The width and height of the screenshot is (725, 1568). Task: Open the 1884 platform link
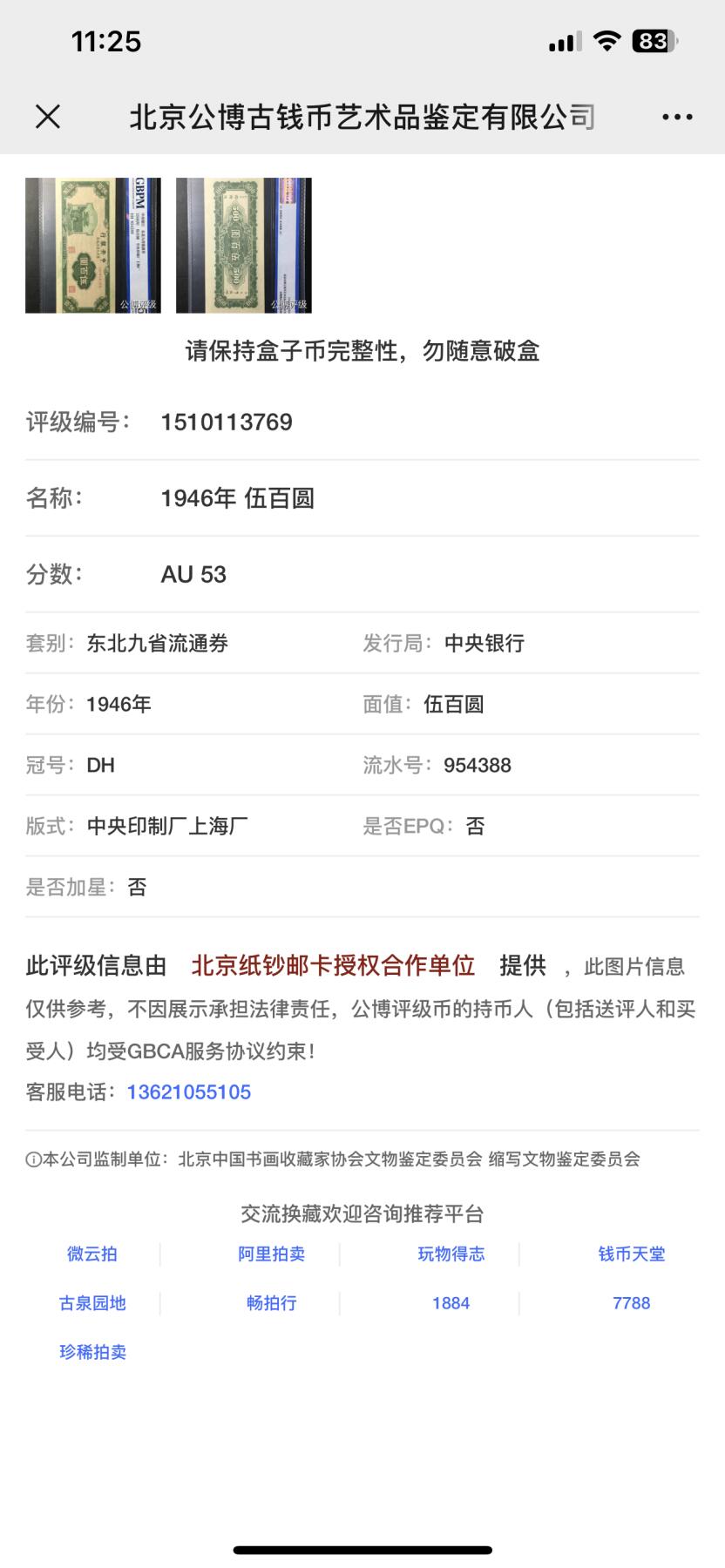(x=451, y=1303)
